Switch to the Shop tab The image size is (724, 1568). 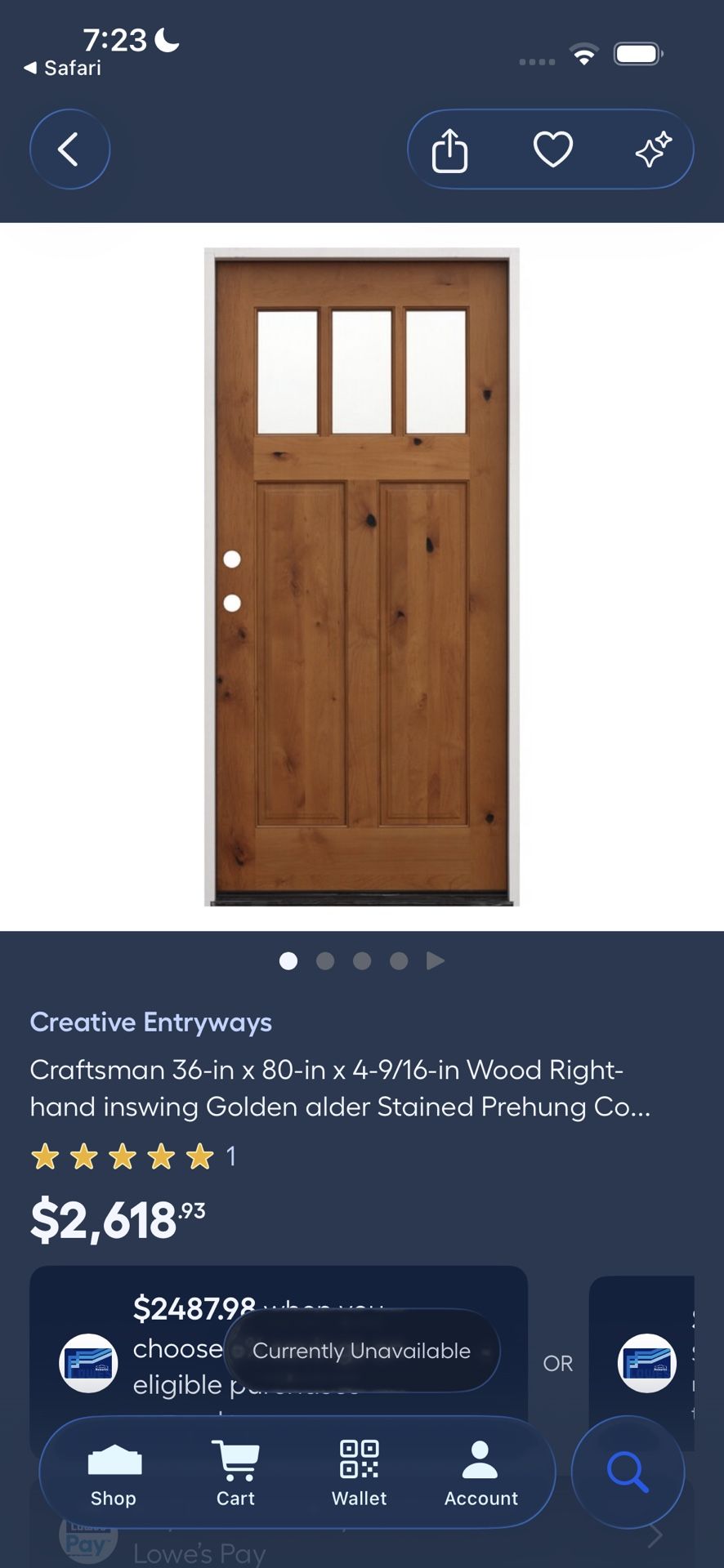[x=114, y=1474]
